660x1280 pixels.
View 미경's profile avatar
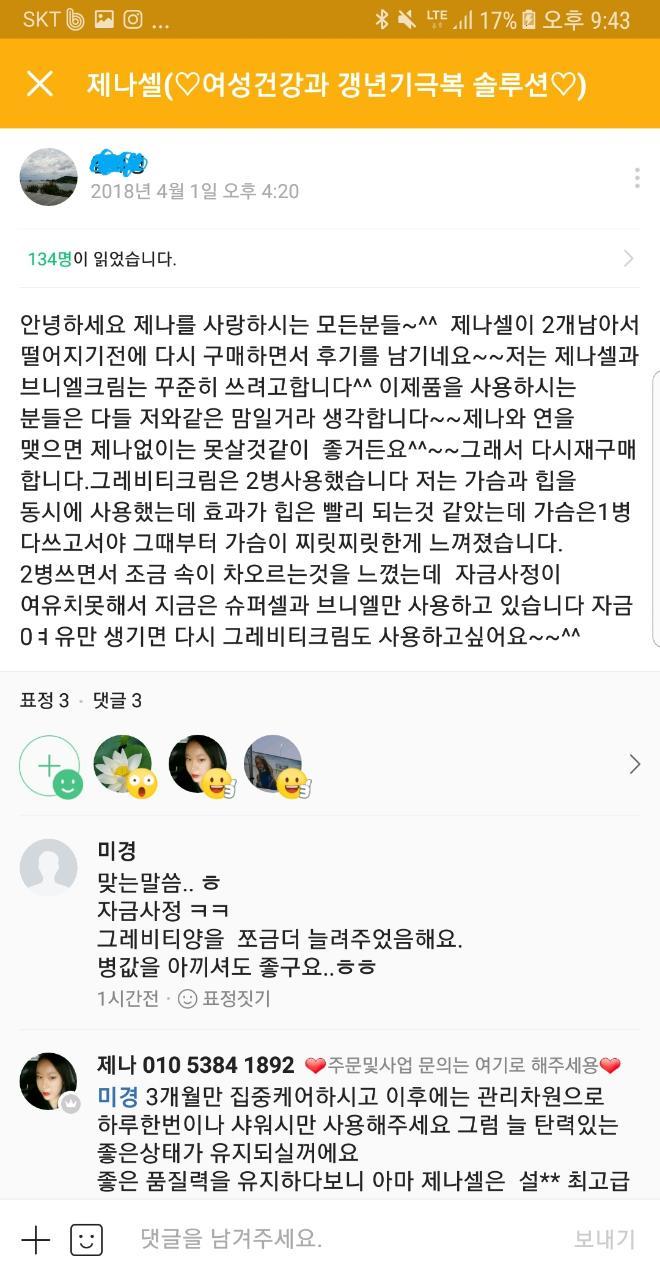pos(48,867)
